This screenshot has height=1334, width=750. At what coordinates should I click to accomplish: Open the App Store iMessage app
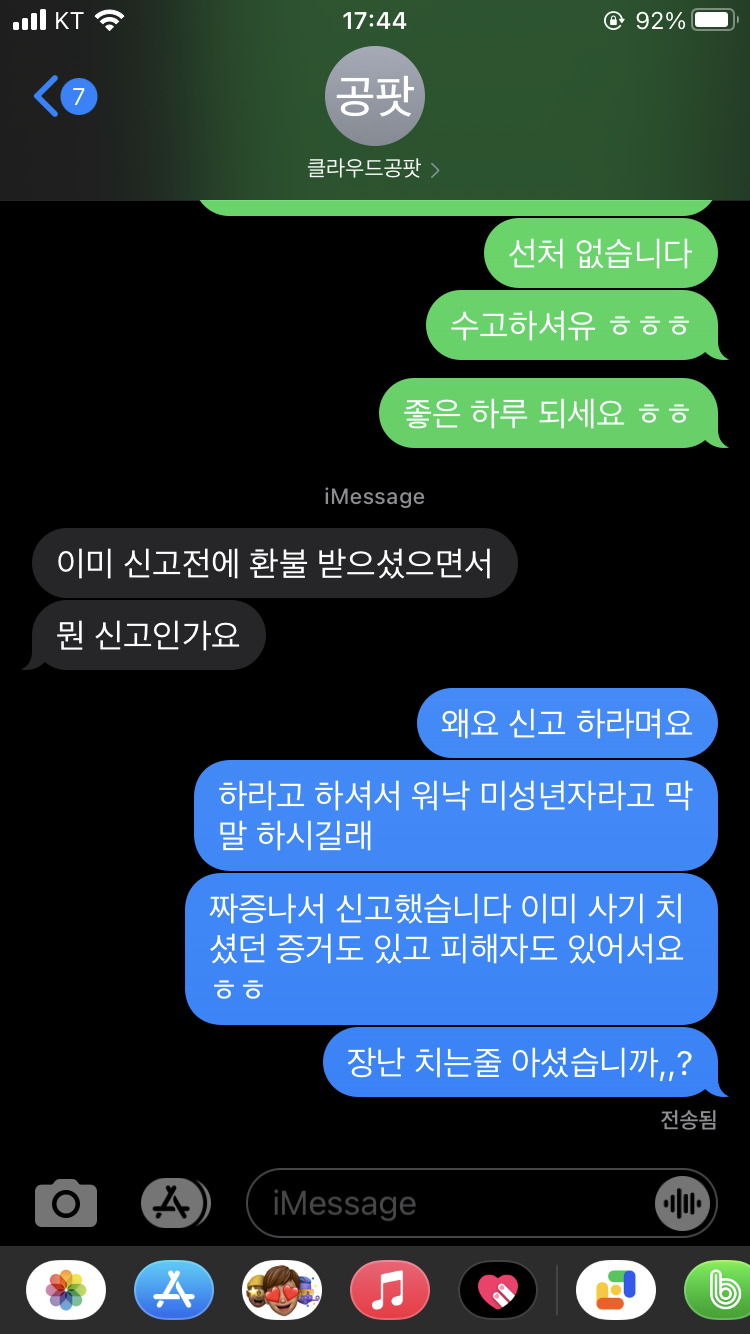pos(174,1291)
